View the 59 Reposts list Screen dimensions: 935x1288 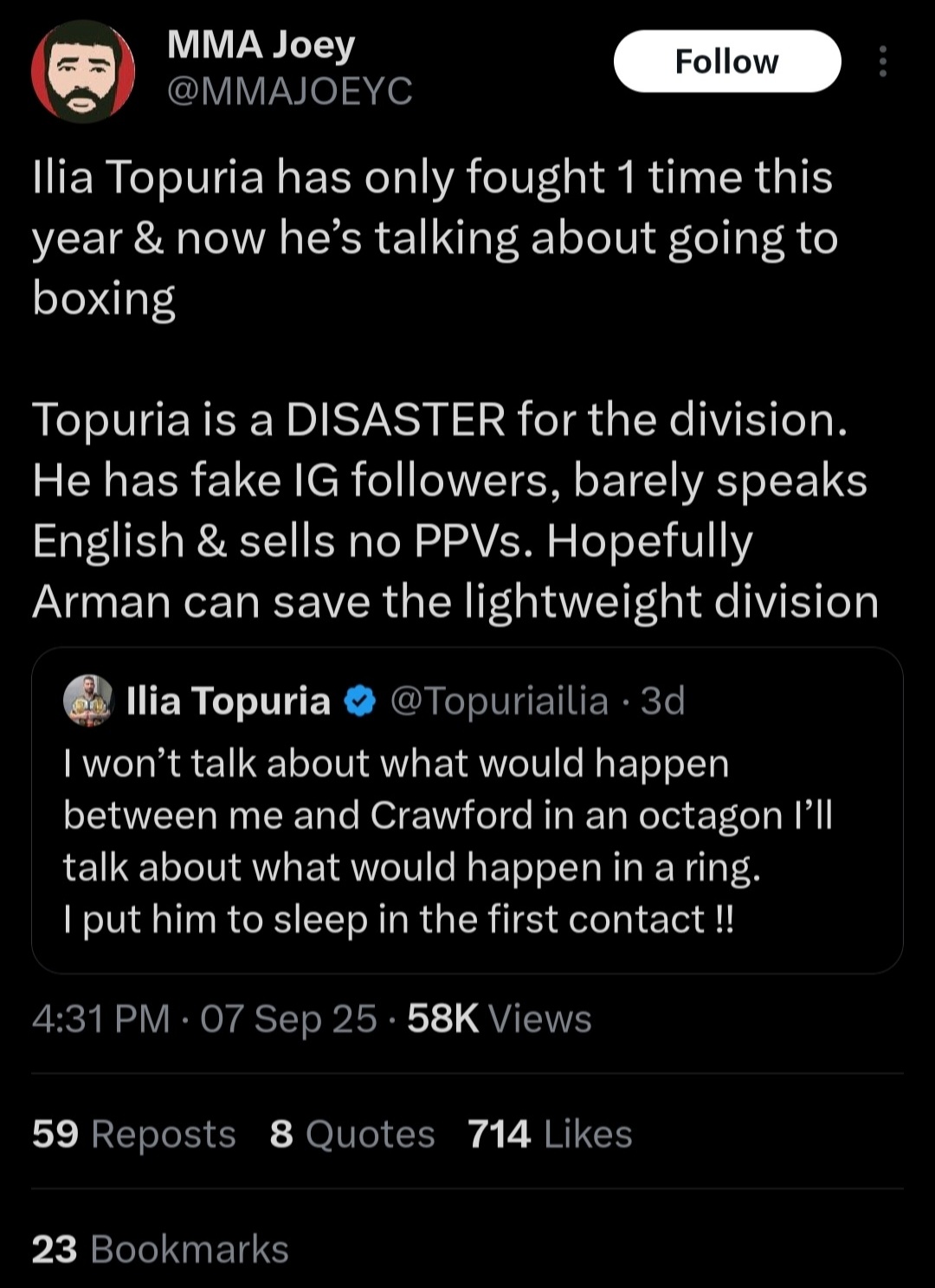(x=134, y=1134)
